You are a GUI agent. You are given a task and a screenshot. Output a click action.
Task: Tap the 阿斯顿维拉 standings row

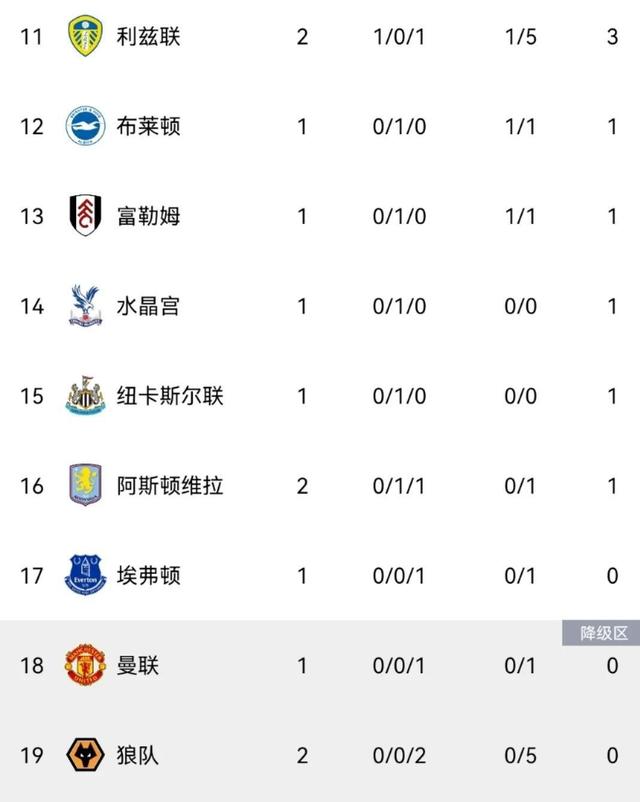pyautogui.click(x=170, y=486)
